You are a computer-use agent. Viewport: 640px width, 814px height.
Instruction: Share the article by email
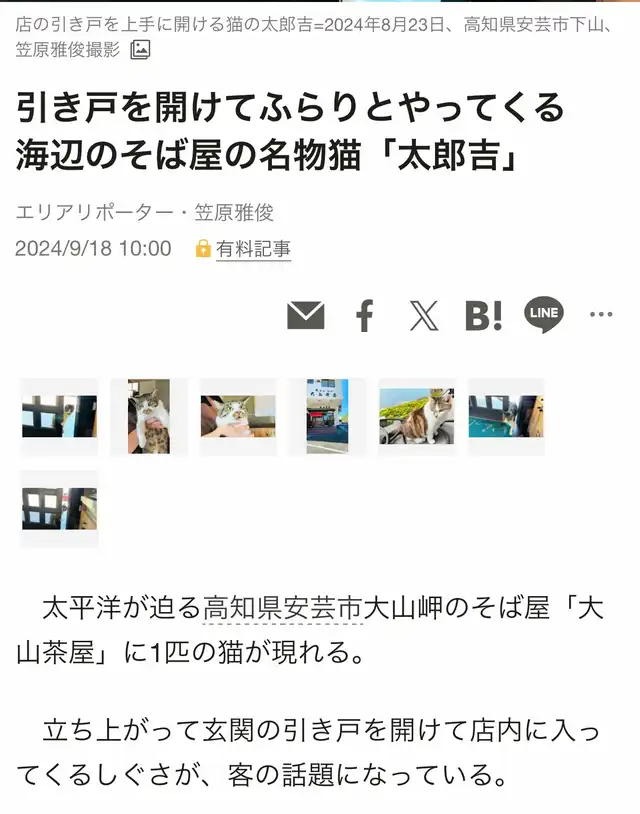tap(306, 316)
